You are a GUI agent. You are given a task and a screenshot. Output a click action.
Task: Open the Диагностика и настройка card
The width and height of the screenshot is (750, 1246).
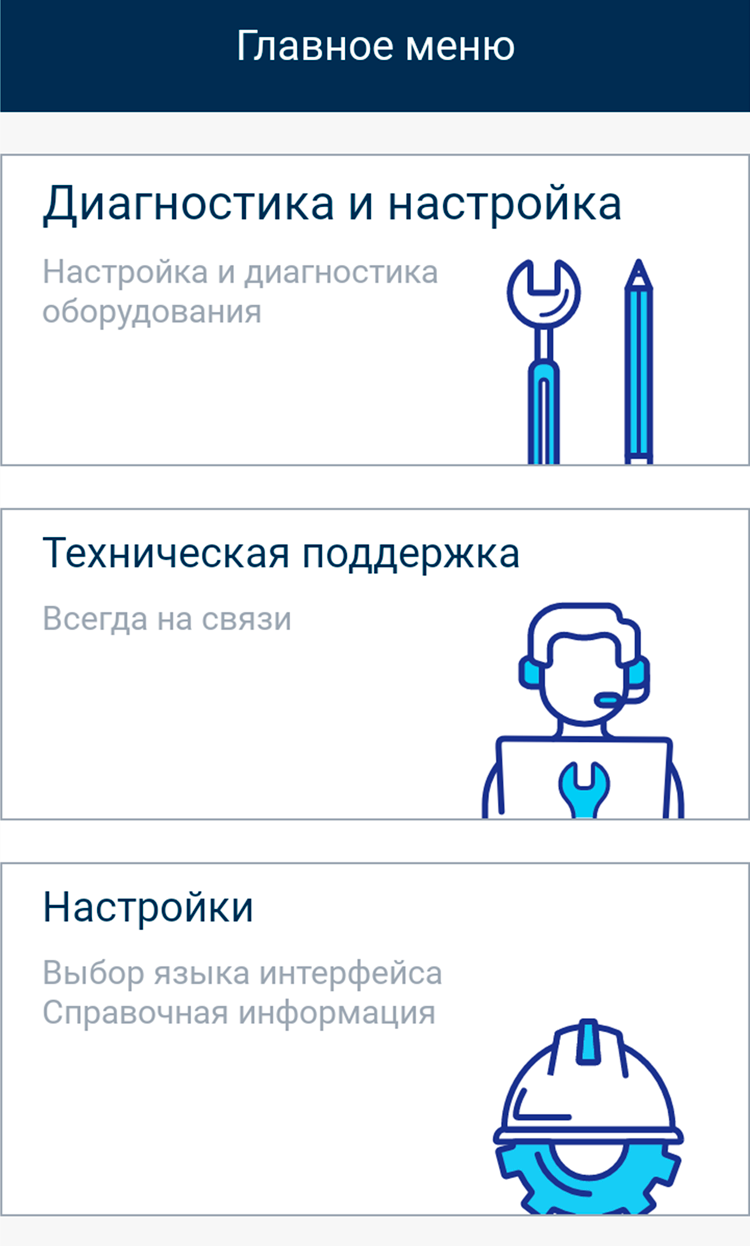tap(375, 310)
